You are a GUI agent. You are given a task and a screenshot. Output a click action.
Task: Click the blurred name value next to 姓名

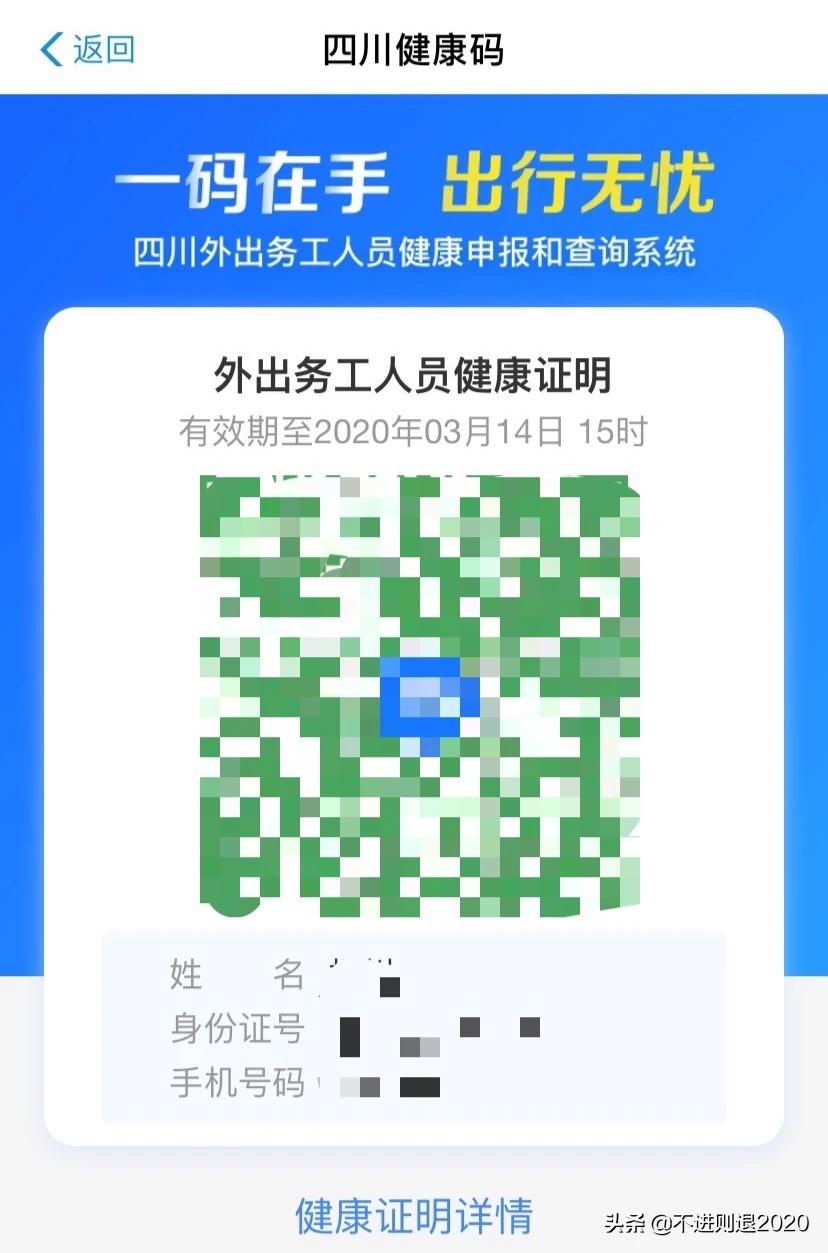click(390, 980)
